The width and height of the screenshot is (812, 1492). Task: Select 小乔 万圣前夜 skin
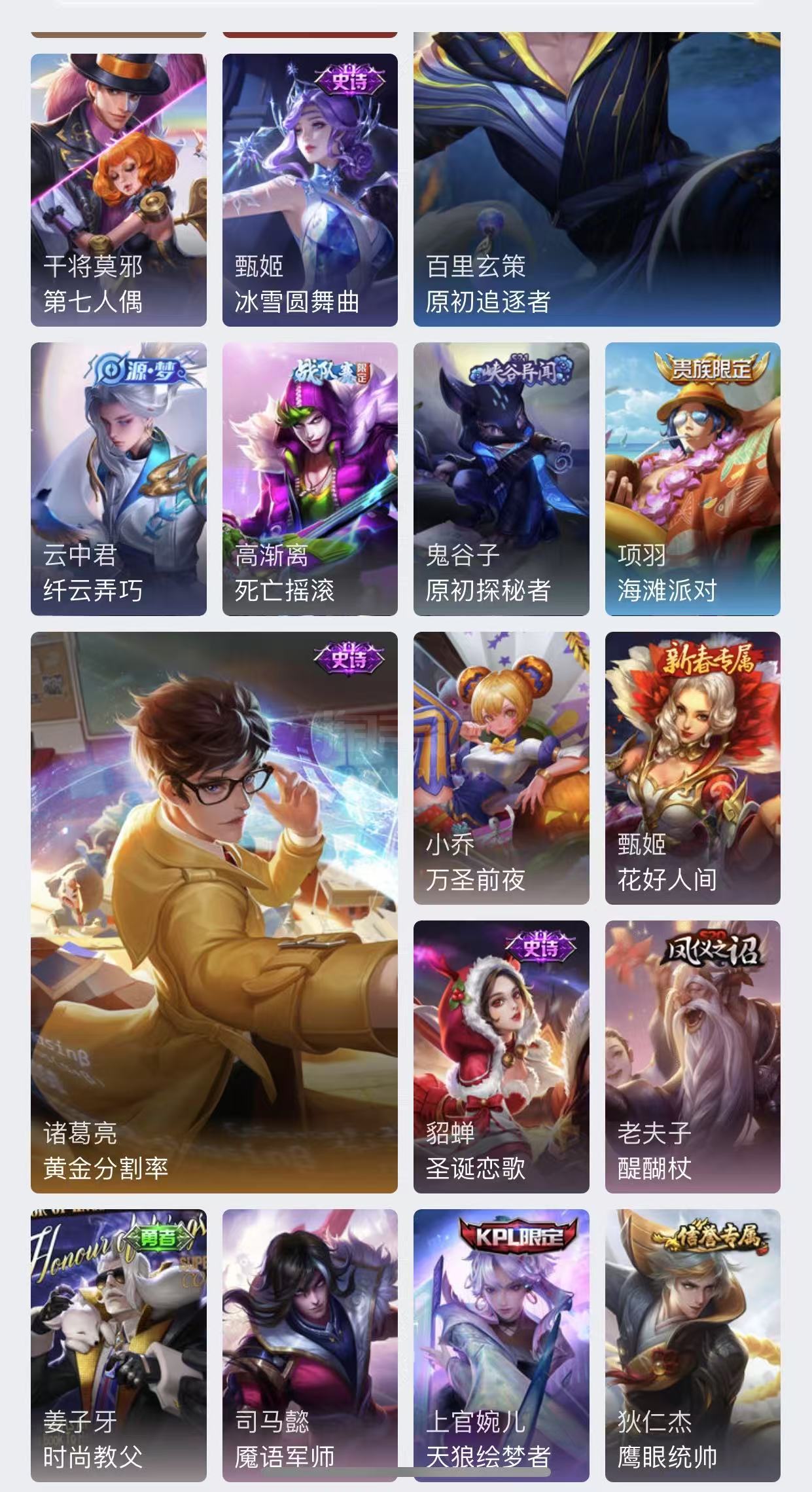tap(501, 768)
